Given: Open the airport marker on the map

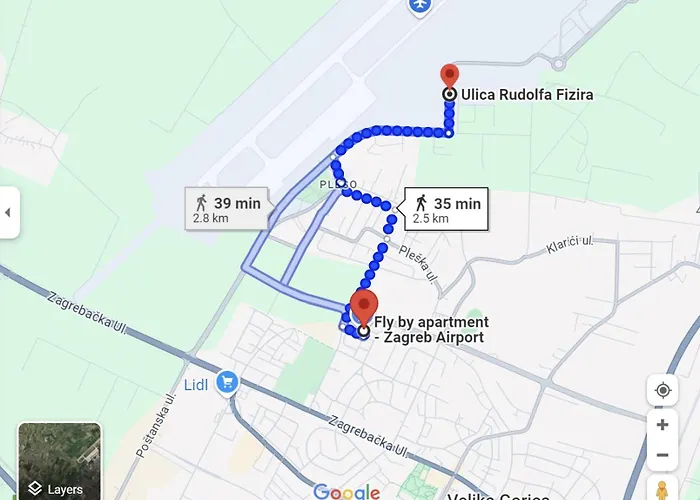Looking at the screenshot, I should 420,6.
